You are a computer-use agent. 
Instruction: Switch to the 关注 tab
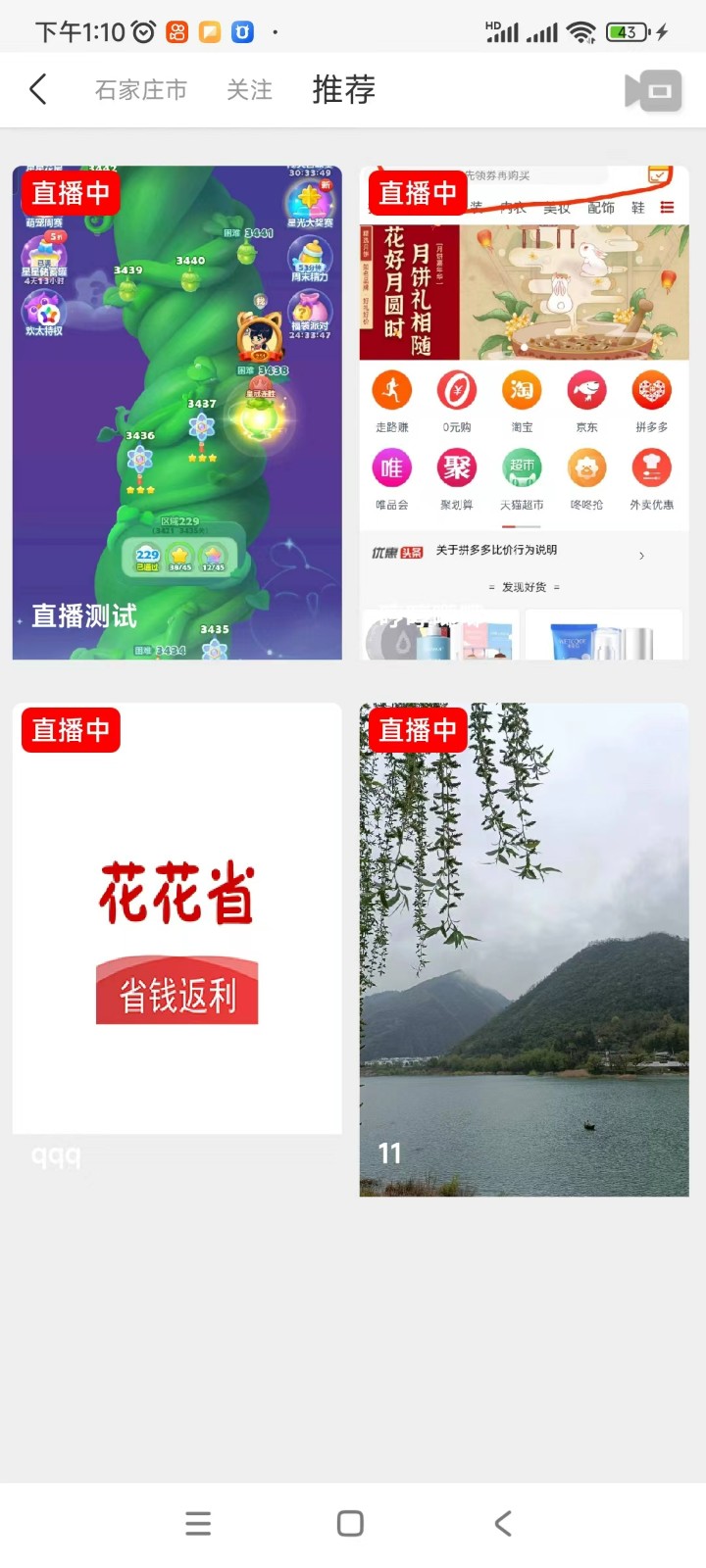pyautogui.click(x=249, y=90)
